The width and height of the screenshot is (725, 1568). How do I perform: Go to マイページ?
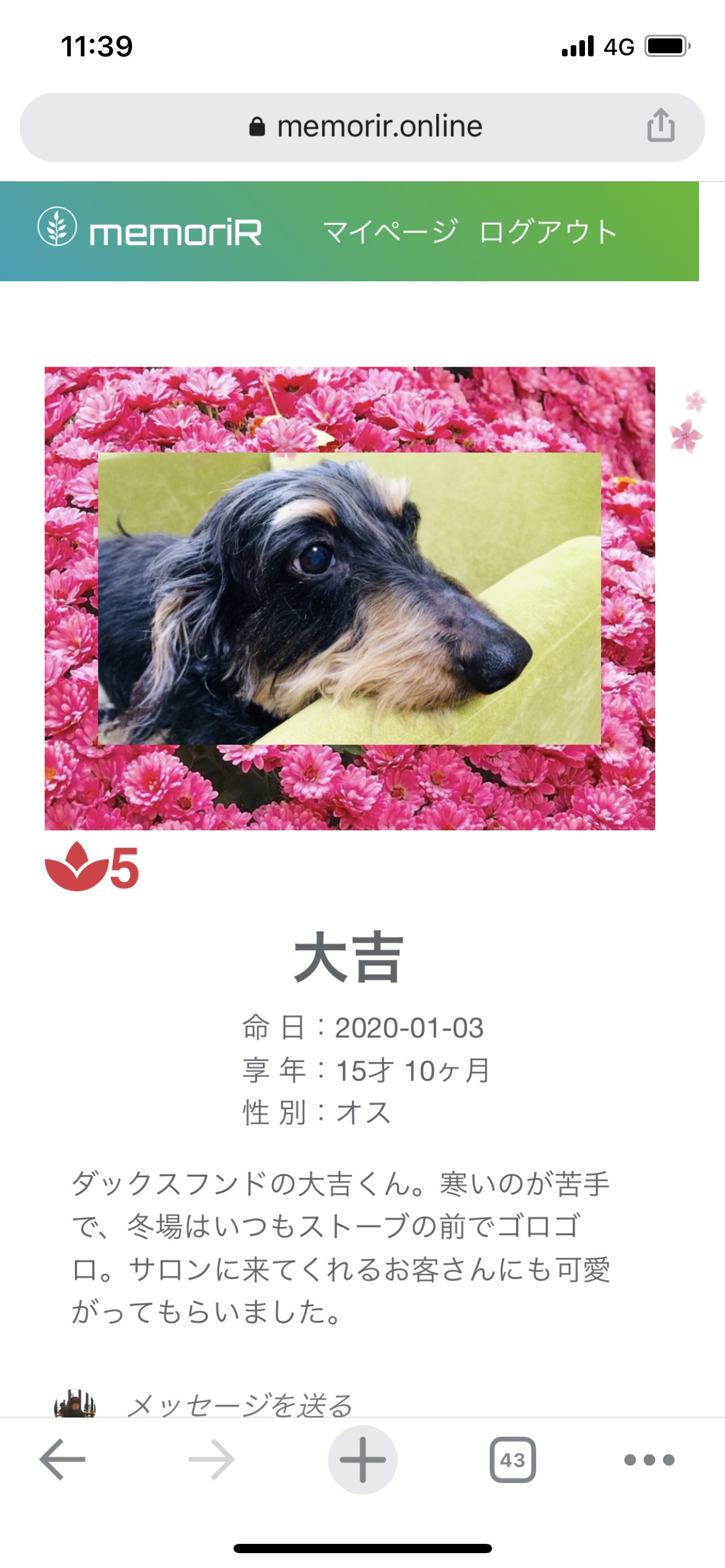click(x=391, y=232)
